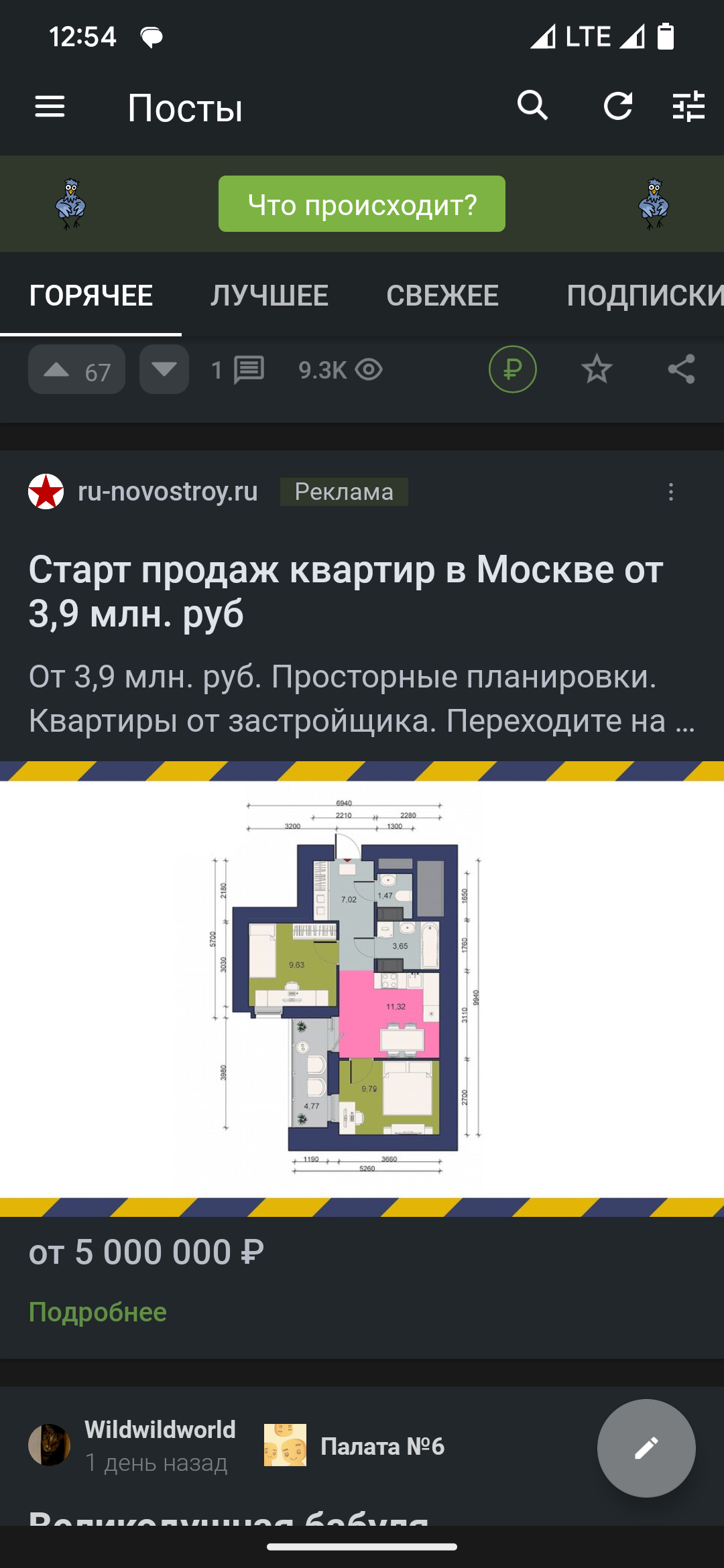Screen dimensions: 724x1568
Task: Share the post with 67 rating
Action: pyautogui.click(x=681, y=369)
